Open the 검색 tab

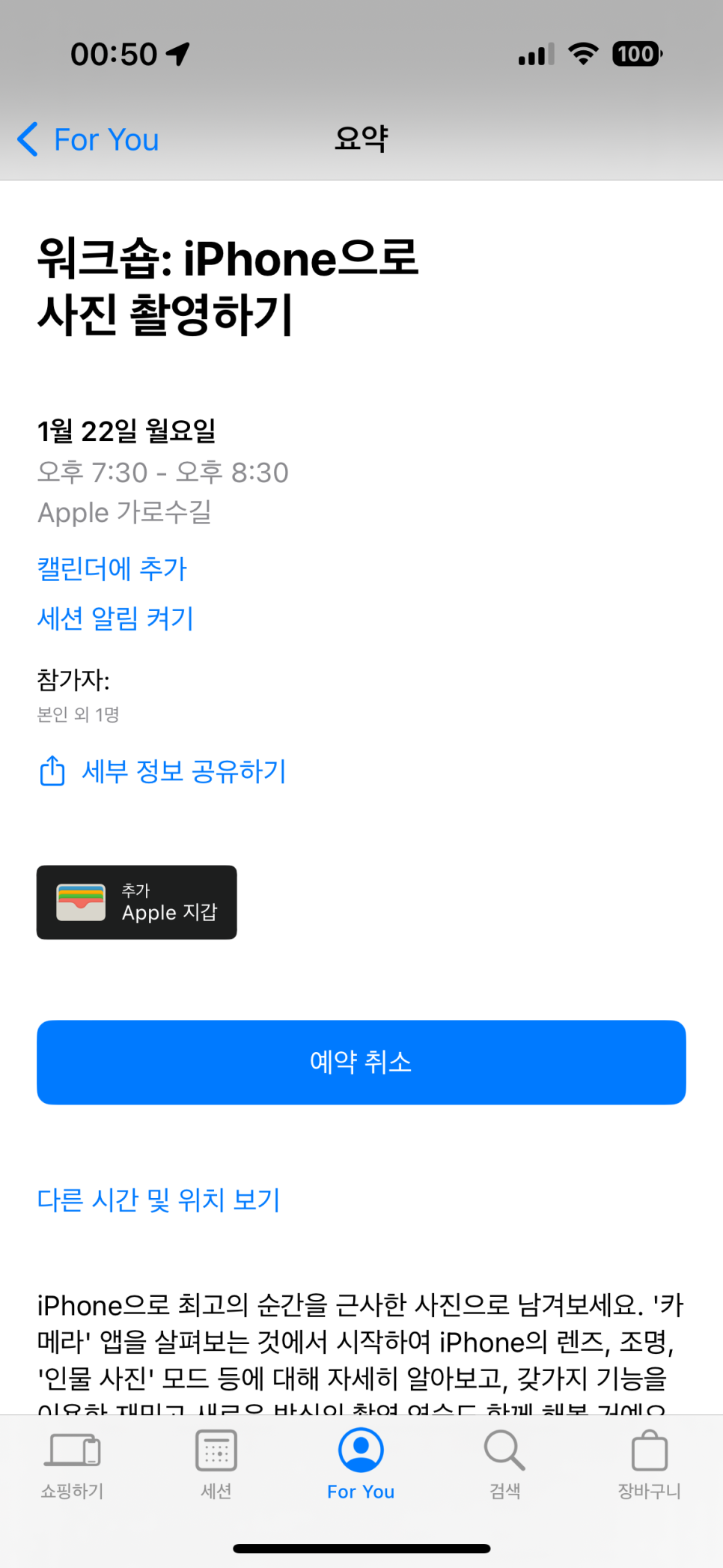[505, 1464]
